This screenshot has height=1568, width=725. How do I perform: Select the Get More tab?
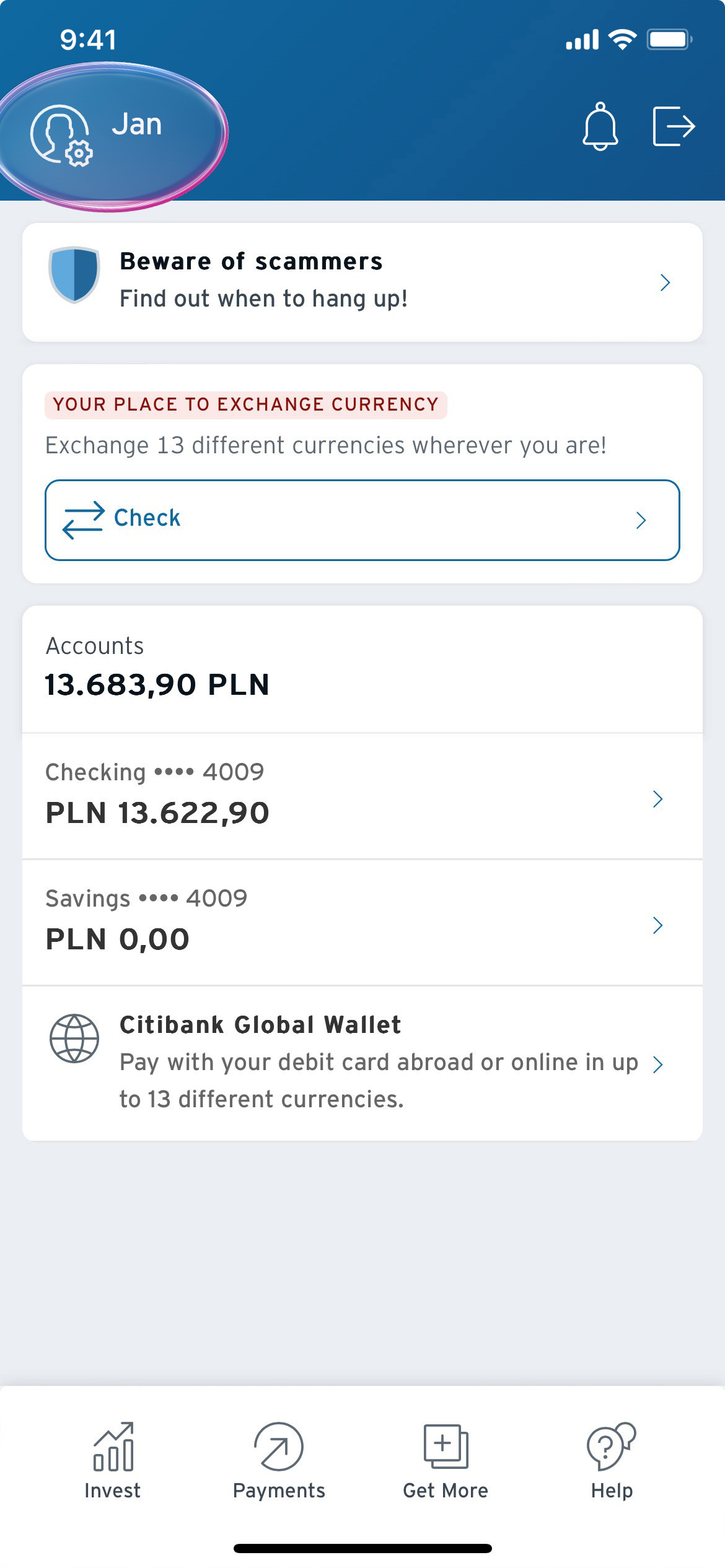tap(446, 1460)
